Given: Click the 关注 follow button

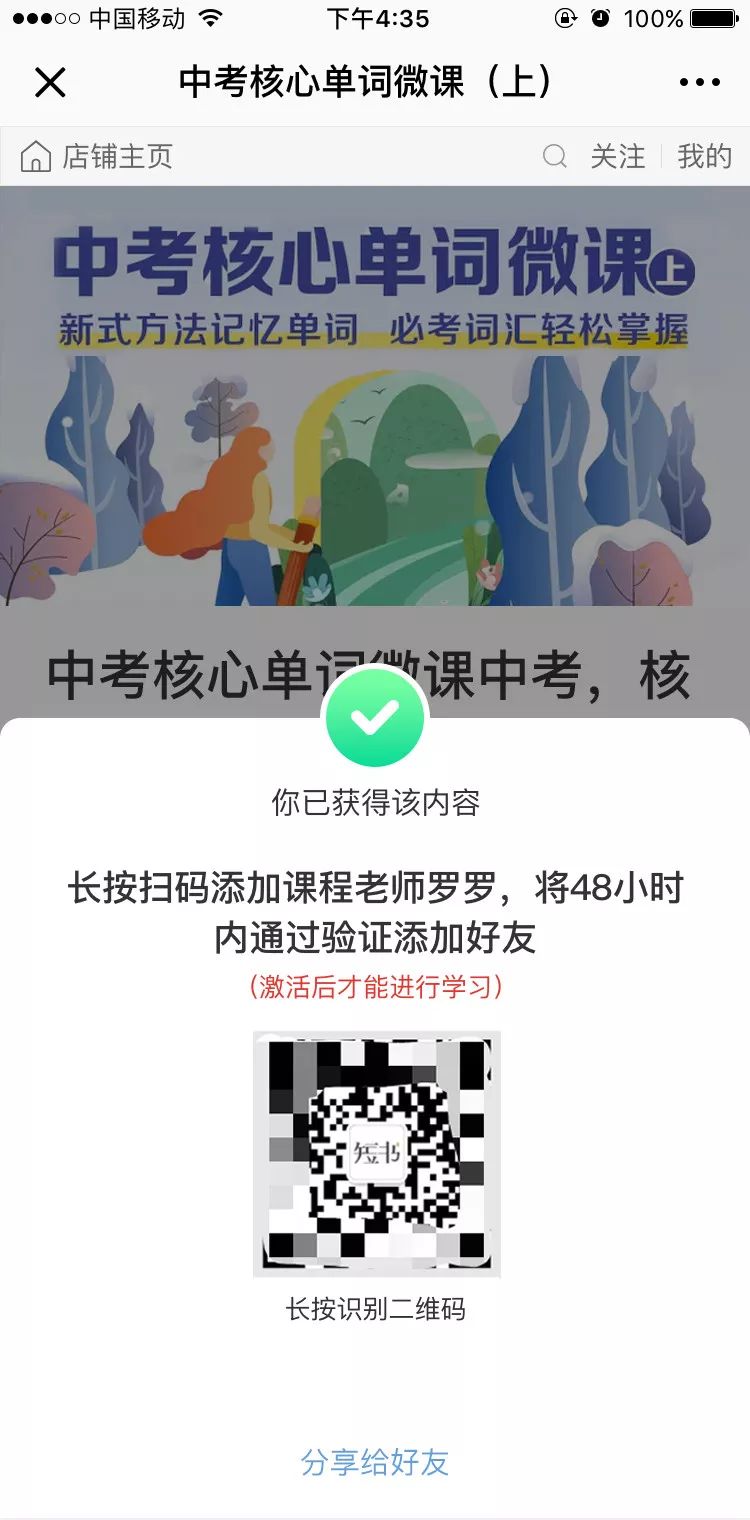Looking at the screenshot, I should tap(618, 156).
